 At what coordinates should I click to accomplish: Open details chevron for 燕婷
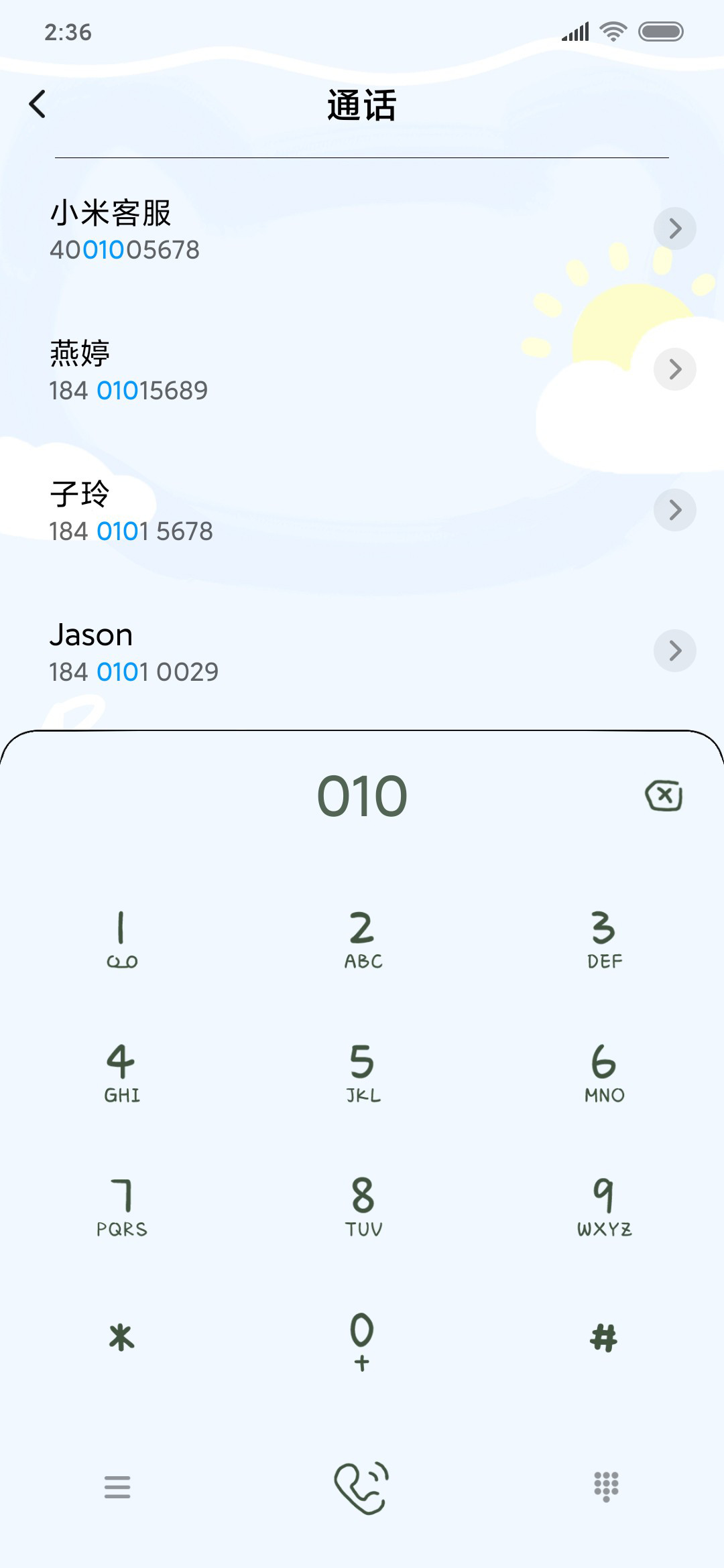point(675,369)
